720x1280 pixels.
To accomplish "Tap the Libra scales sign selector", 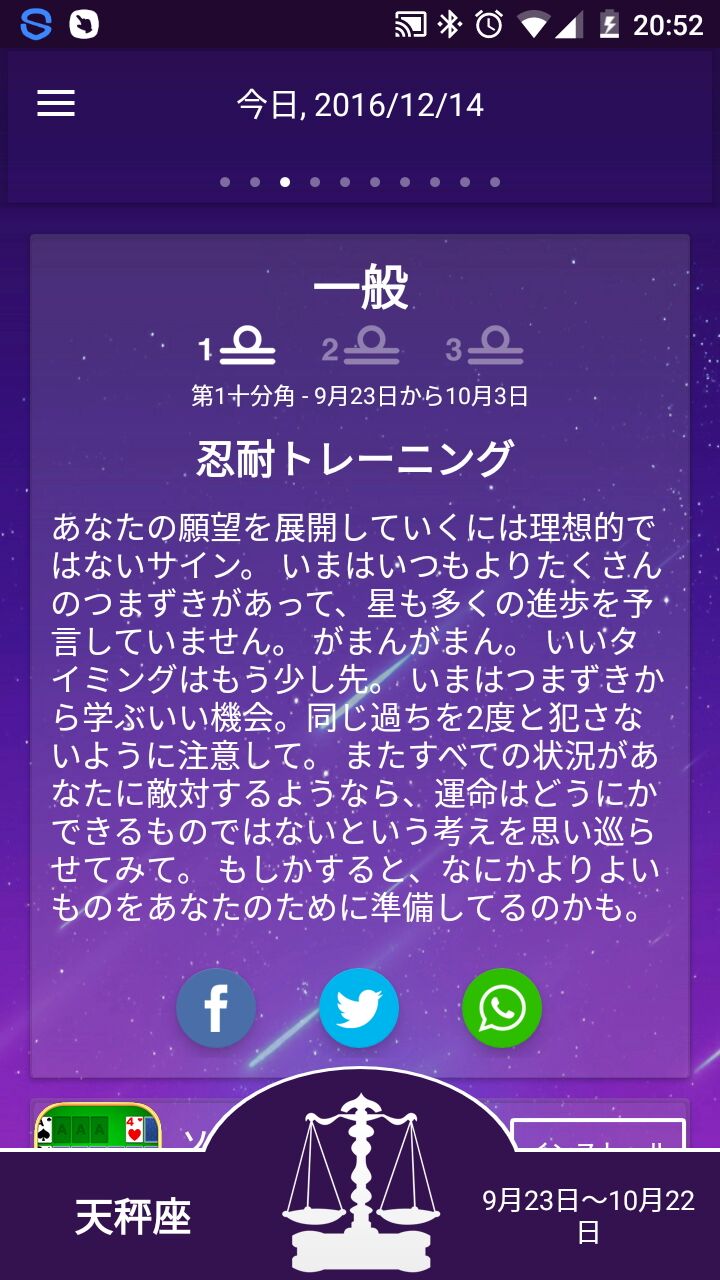I will click(x=360, y=1180).
